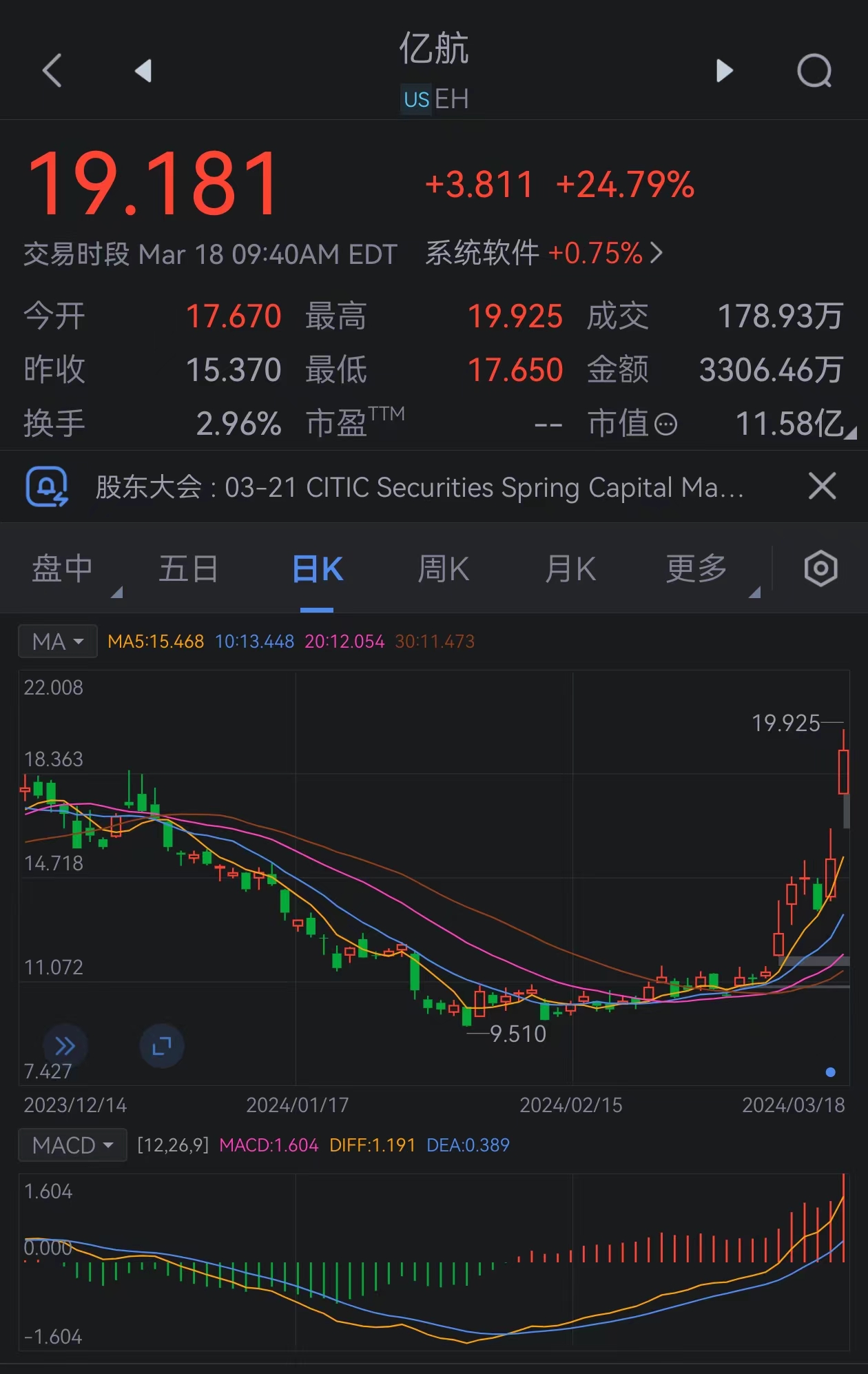Select the 五日 chart tab

point(188,569)
